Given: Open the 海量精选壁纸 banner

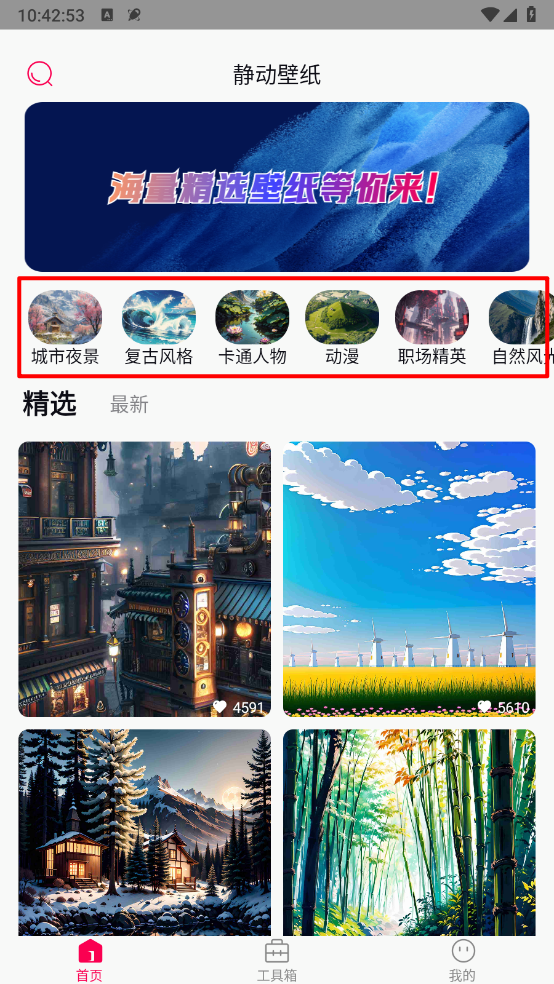Looking at the screenshot, I should pyautogui.click(x=277, y=187).
